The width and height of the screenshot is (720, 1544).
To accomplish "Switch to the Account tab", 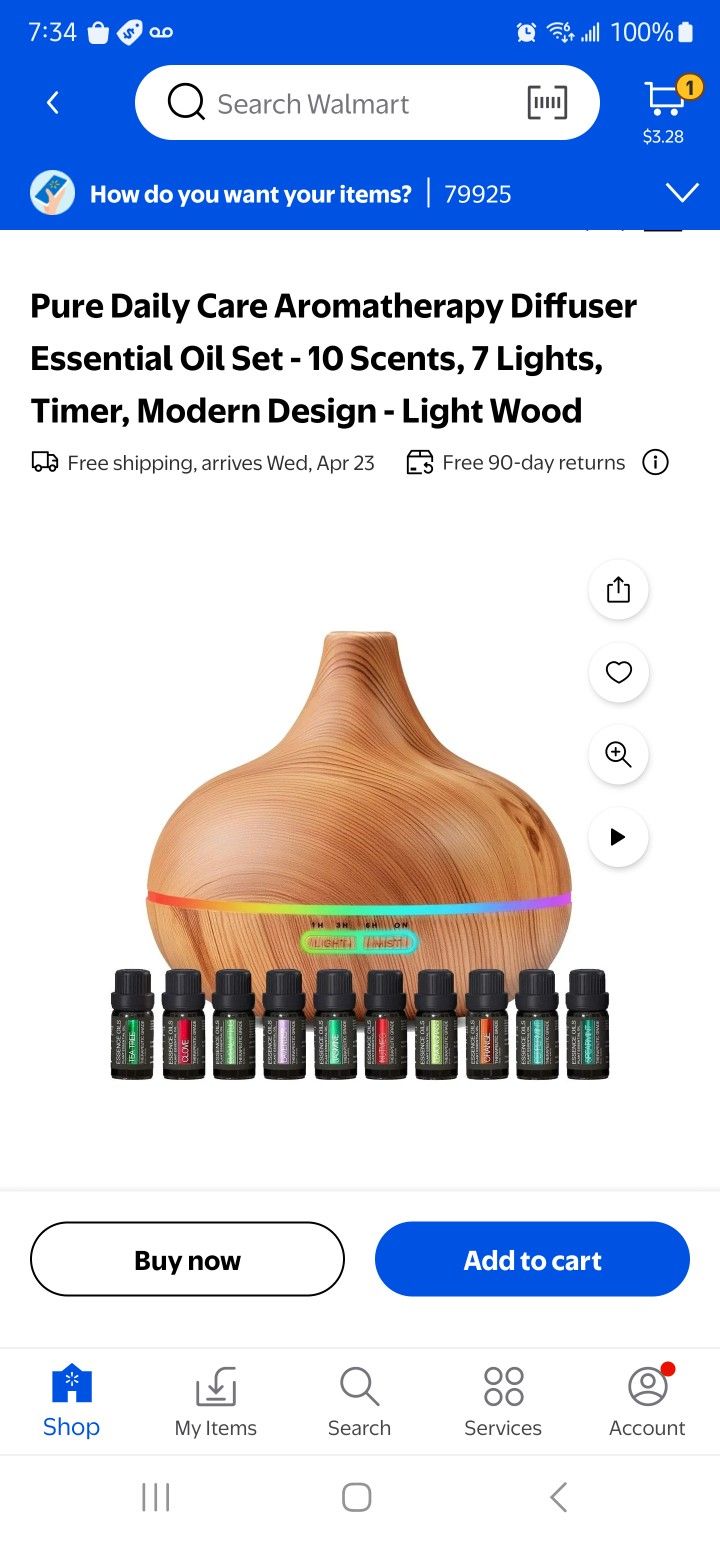I will tap(647, 1402).
